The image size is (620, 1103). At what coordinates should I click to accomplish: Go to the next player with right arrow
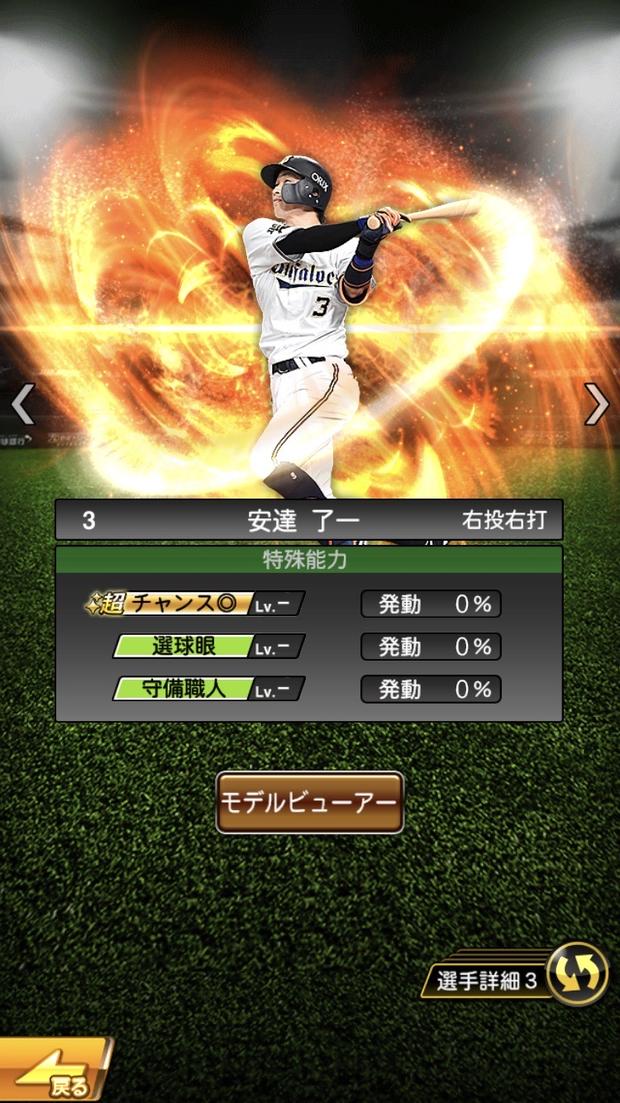(597, 404)
